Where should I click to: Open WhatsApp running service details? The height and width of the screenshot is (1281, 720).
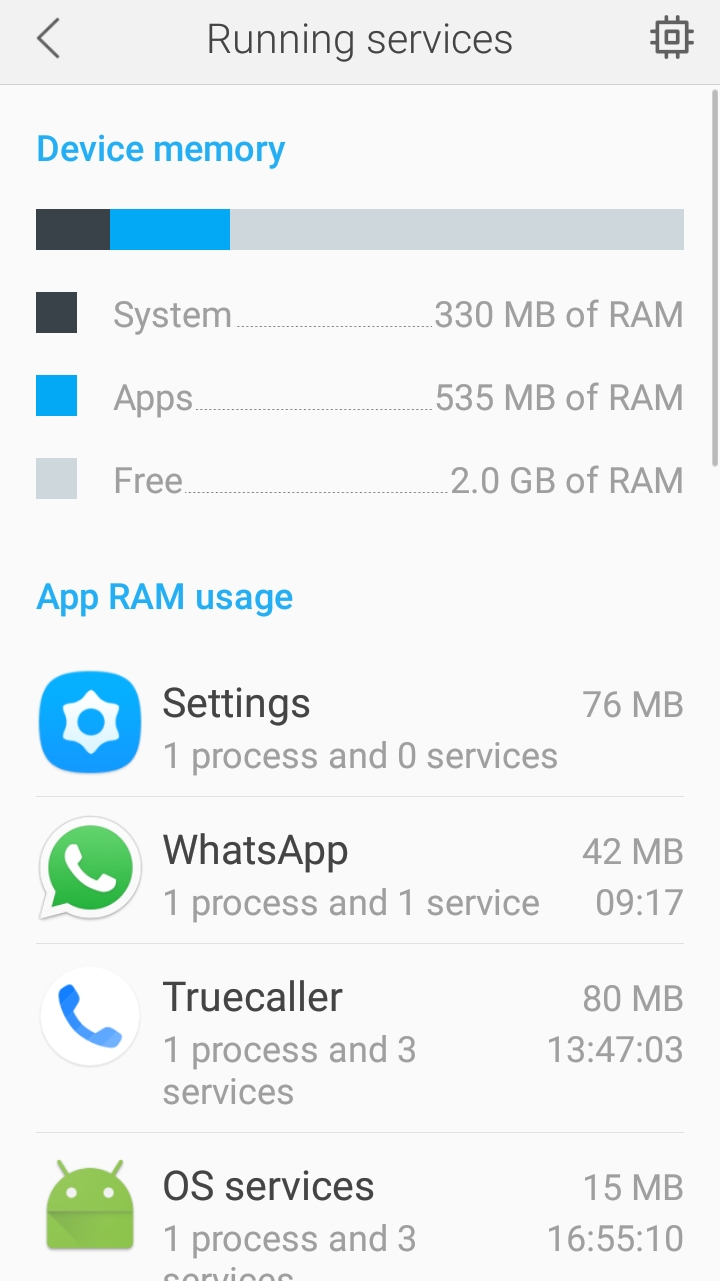pyautogui.click(x=360, y=872)
